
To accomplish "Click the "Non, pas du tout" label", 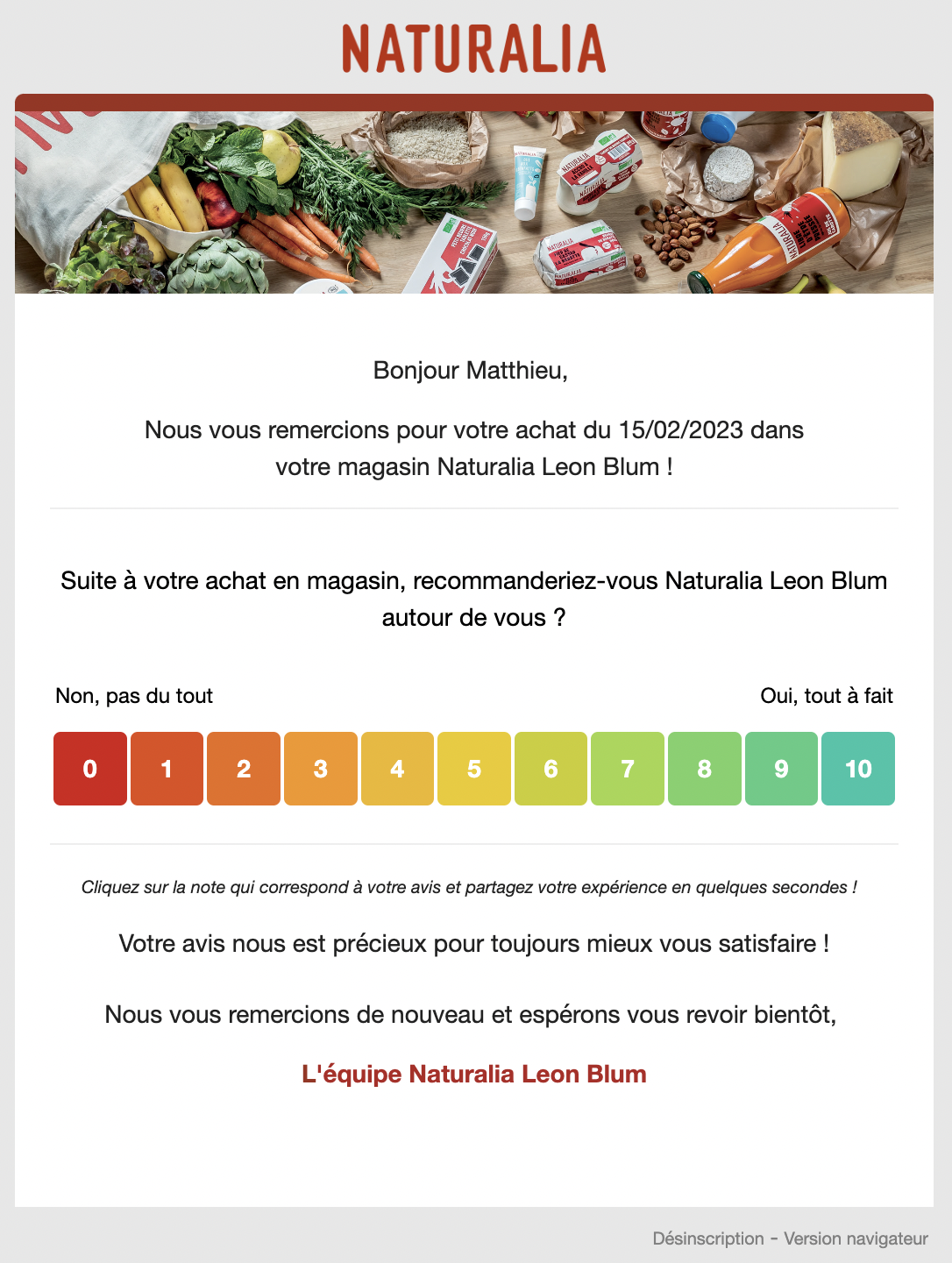I will point(134,695).
